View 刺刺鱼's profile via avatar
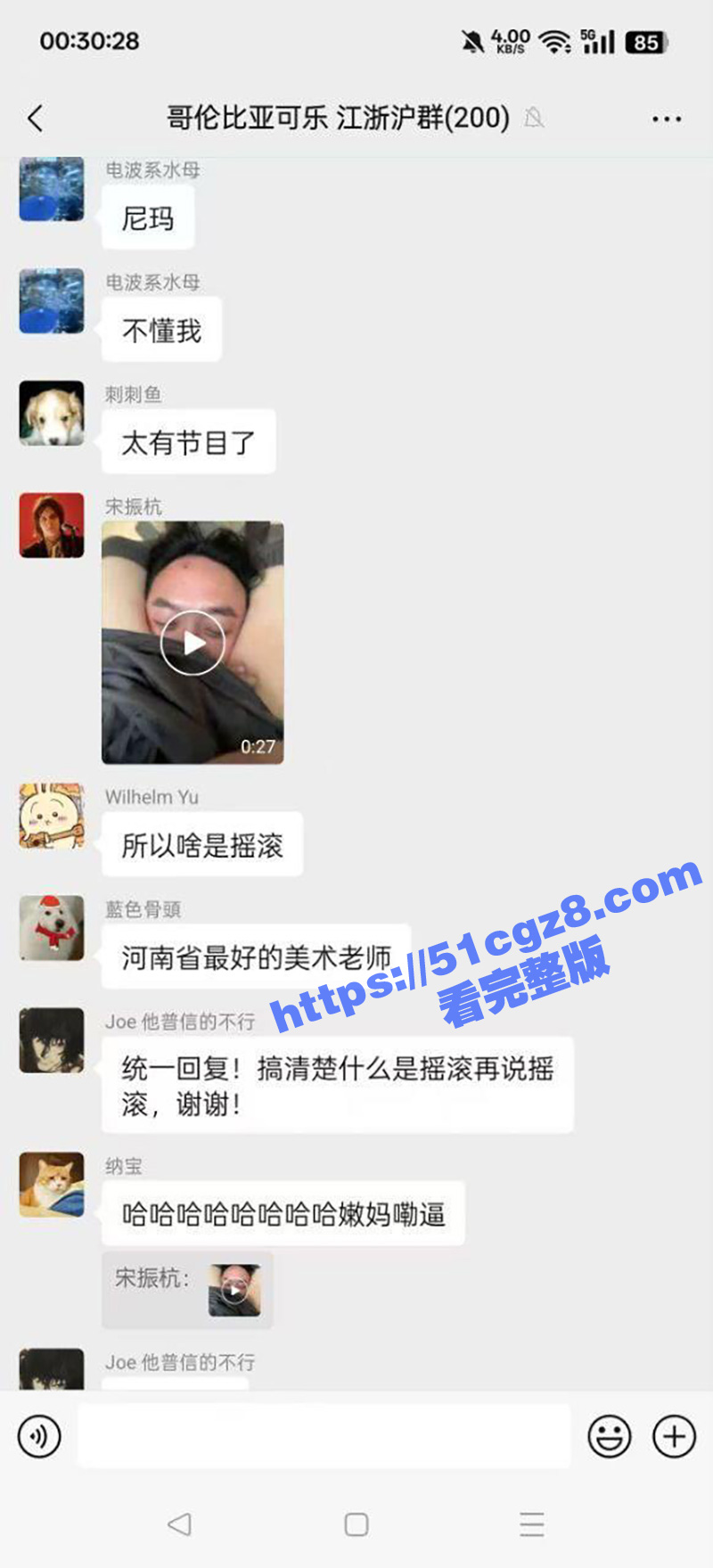The height and width of the screenshot is (1568, 713). click(52, 414)
